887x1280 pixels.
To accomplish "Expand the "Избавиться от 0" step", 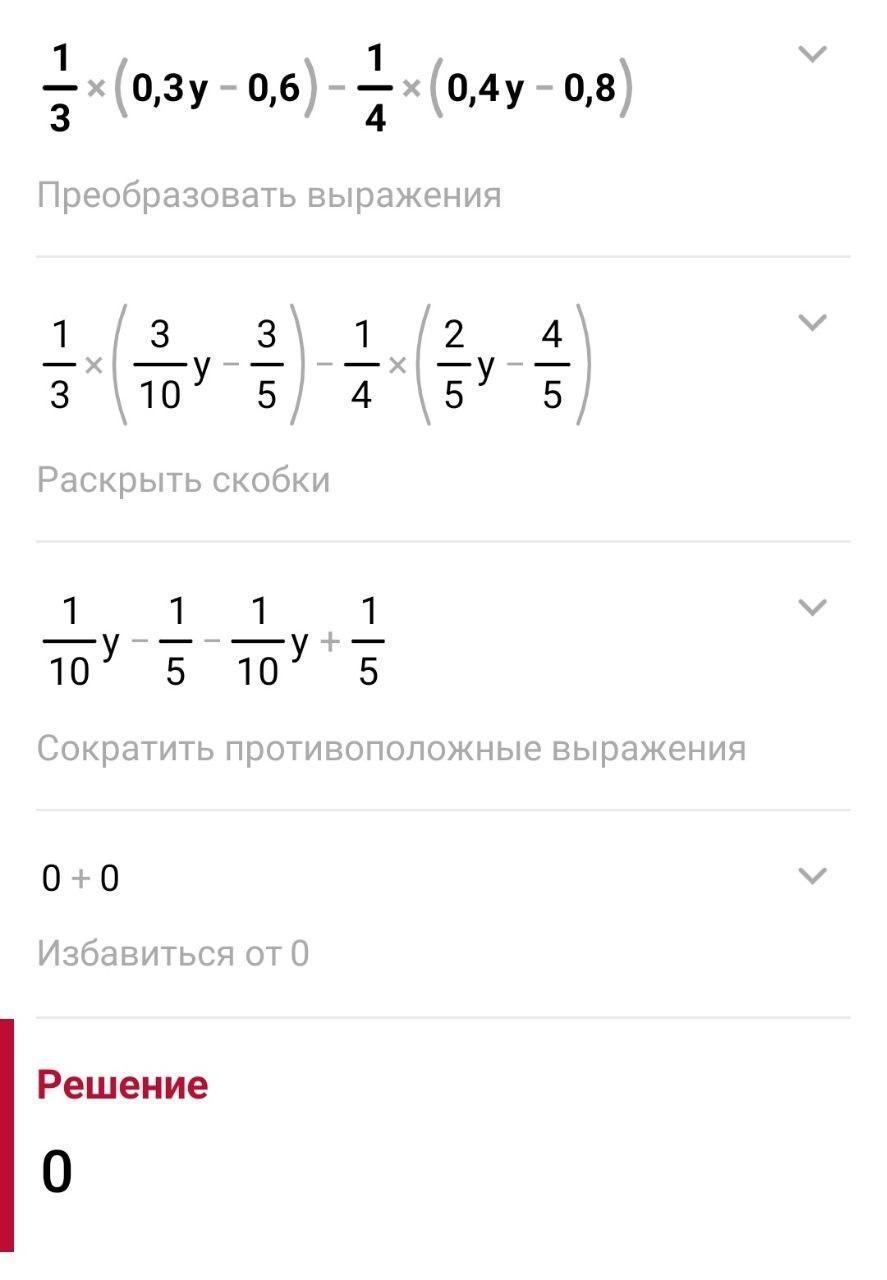I will click(814, 877).
